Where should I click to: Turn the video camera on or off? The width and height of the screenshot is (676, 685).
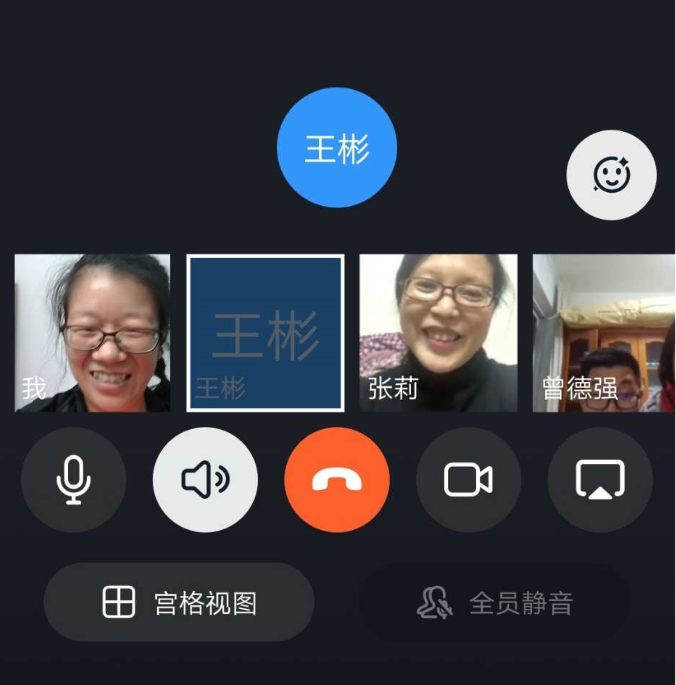click(468, 480)
